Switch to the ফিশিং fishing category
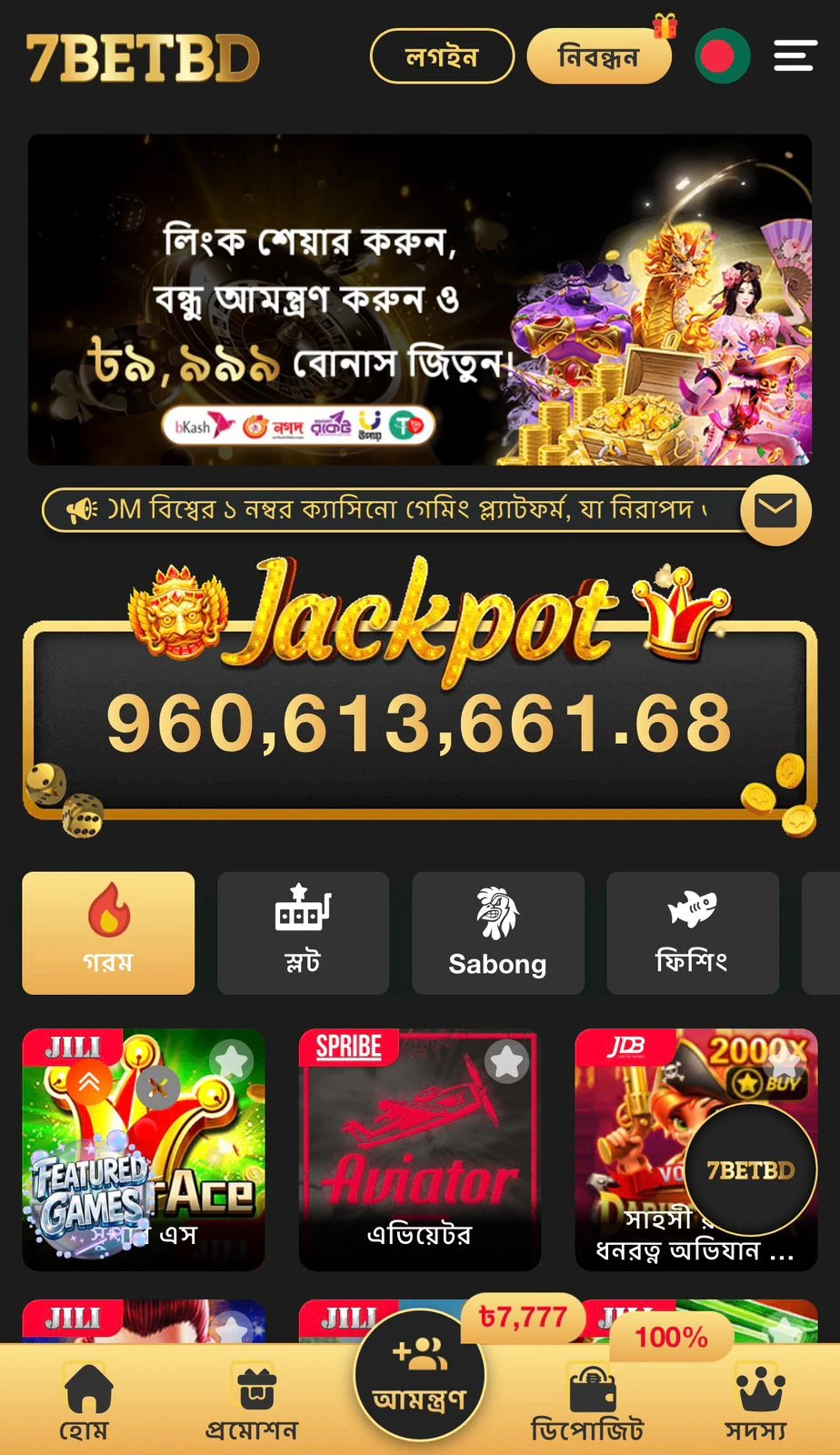840x1455 pixels. point(692,932)
